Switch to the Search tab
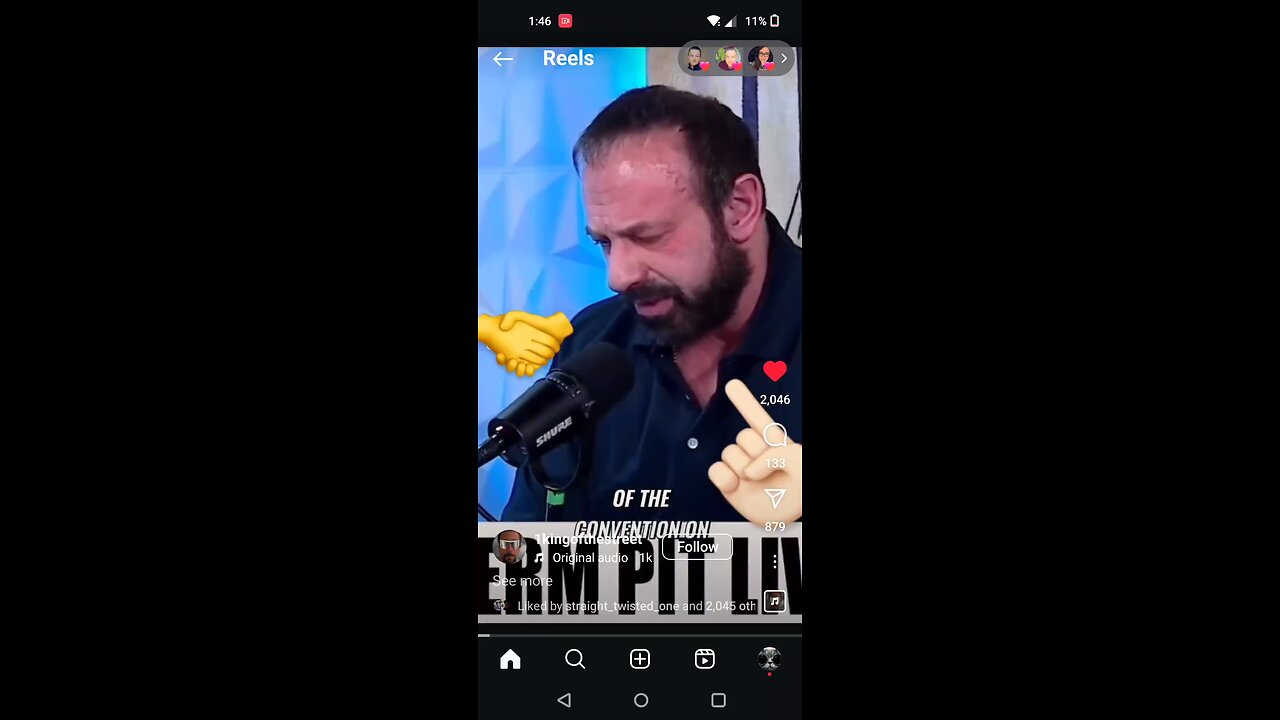The width and height of the screenshot is (1280, 720). 575,659
